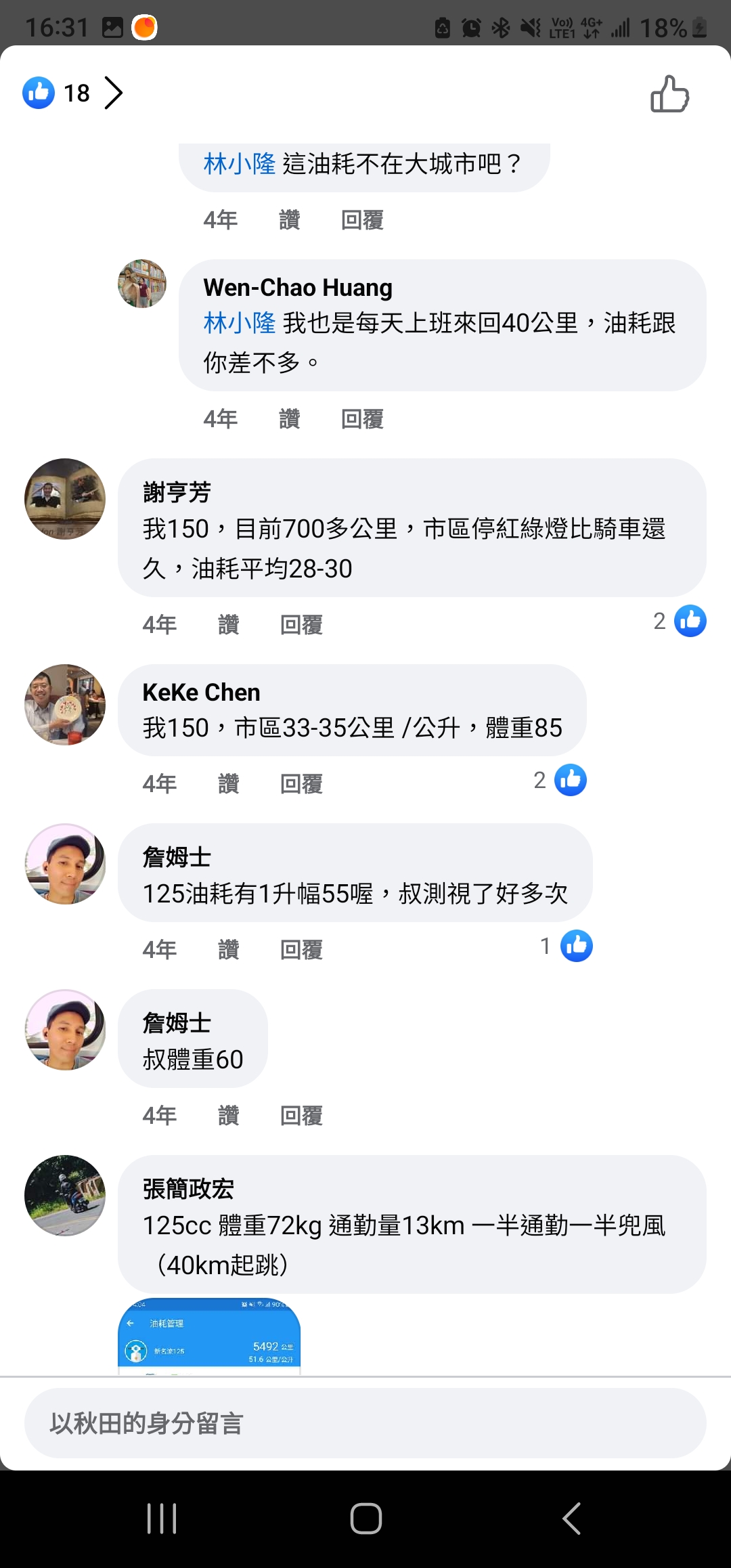Image resolution: width=731 pixels, height=1568 pixels.
Task: Open 張簡政宏's attached fuel app screenshot
Action: coord(209,1336)
